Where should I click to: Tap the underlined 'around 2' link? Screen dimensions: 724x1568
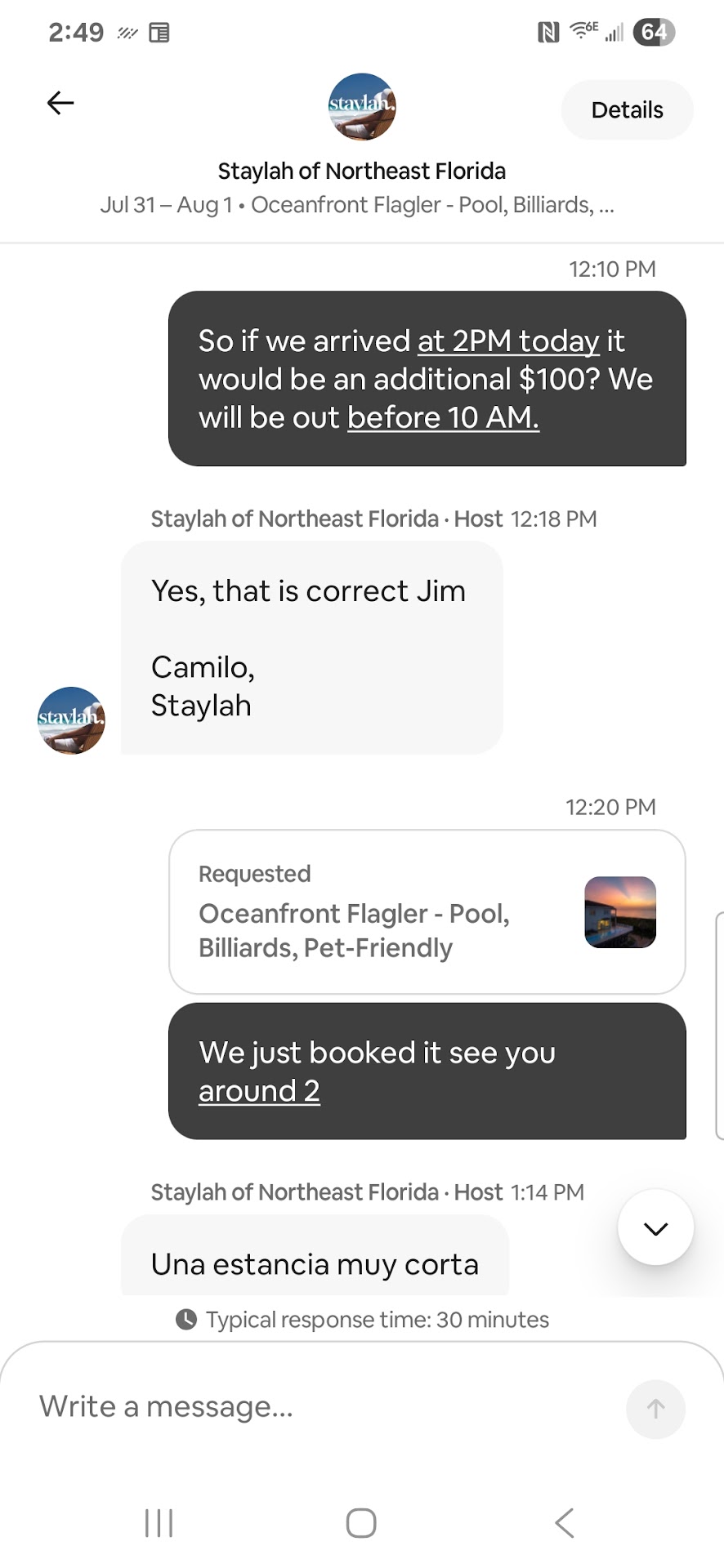click(x=259, y=1092)
